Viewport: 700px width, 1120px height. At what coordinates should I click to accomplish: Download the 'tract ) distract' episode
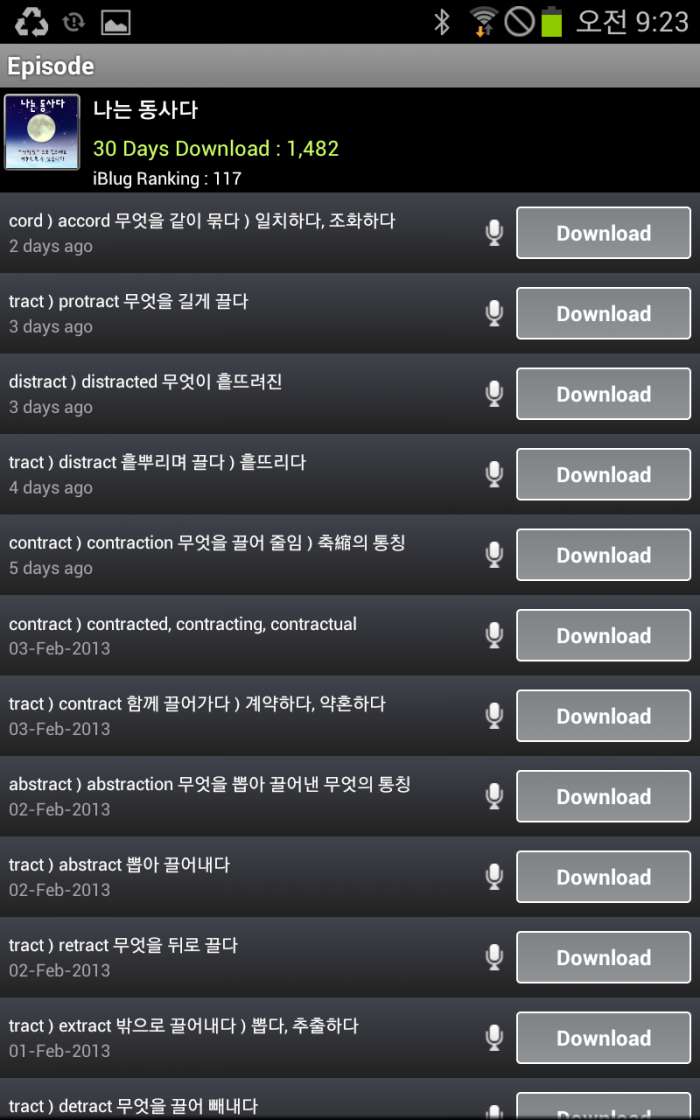(603, 474)
